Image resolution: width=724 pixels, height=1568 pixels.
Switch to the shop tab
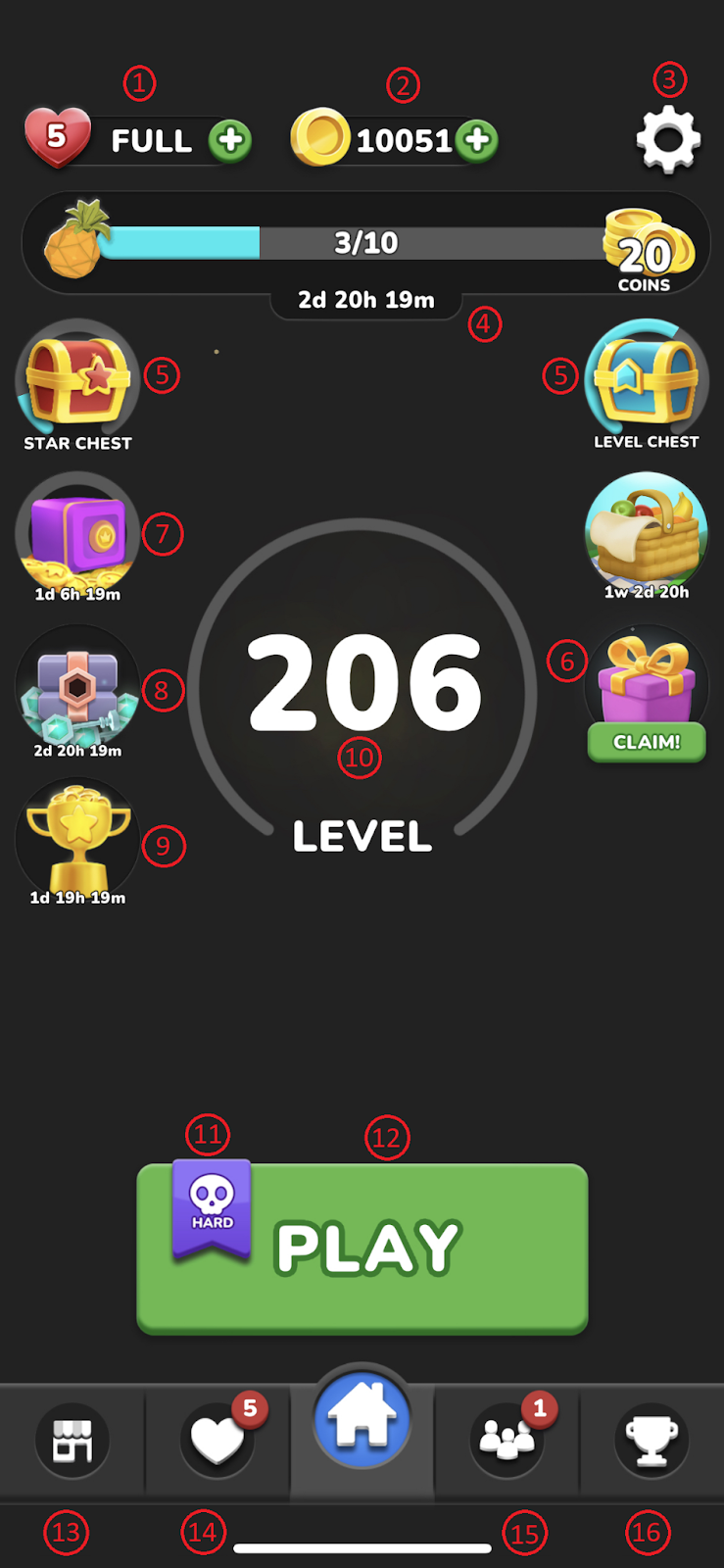point(72,1441)
